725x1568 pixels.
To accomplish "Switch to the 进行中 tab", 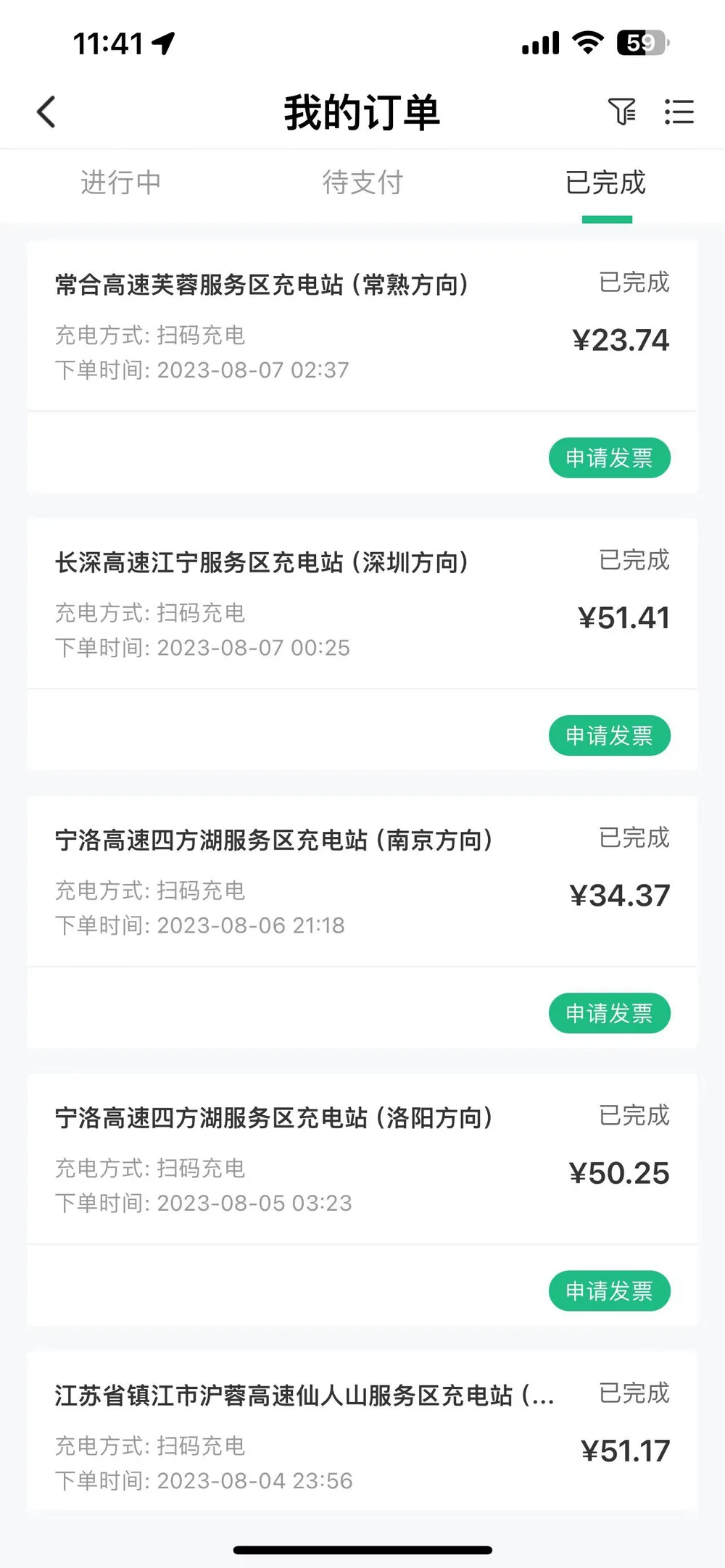I will (120, 183).
